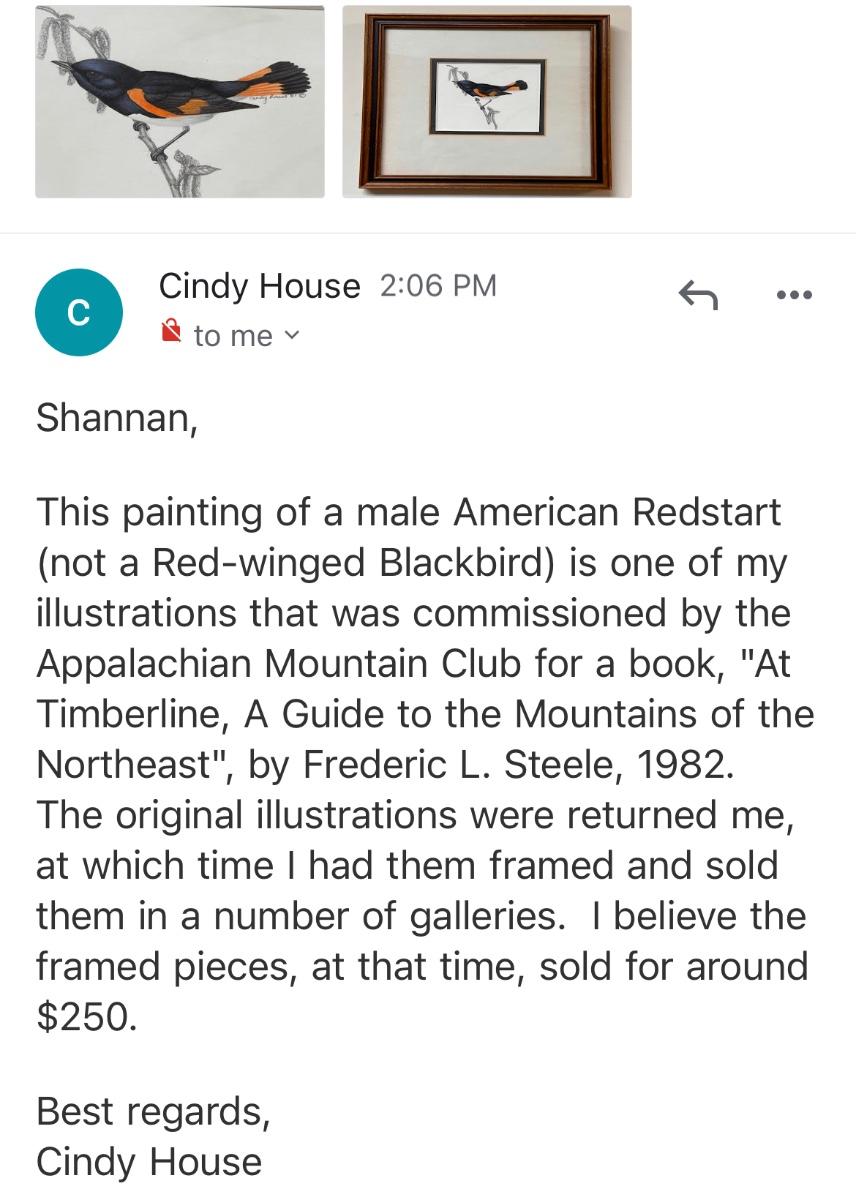Viewport: 856px width, 1200px height.
Task: Open the framed painting photo attachment
Action: point(487,102)
